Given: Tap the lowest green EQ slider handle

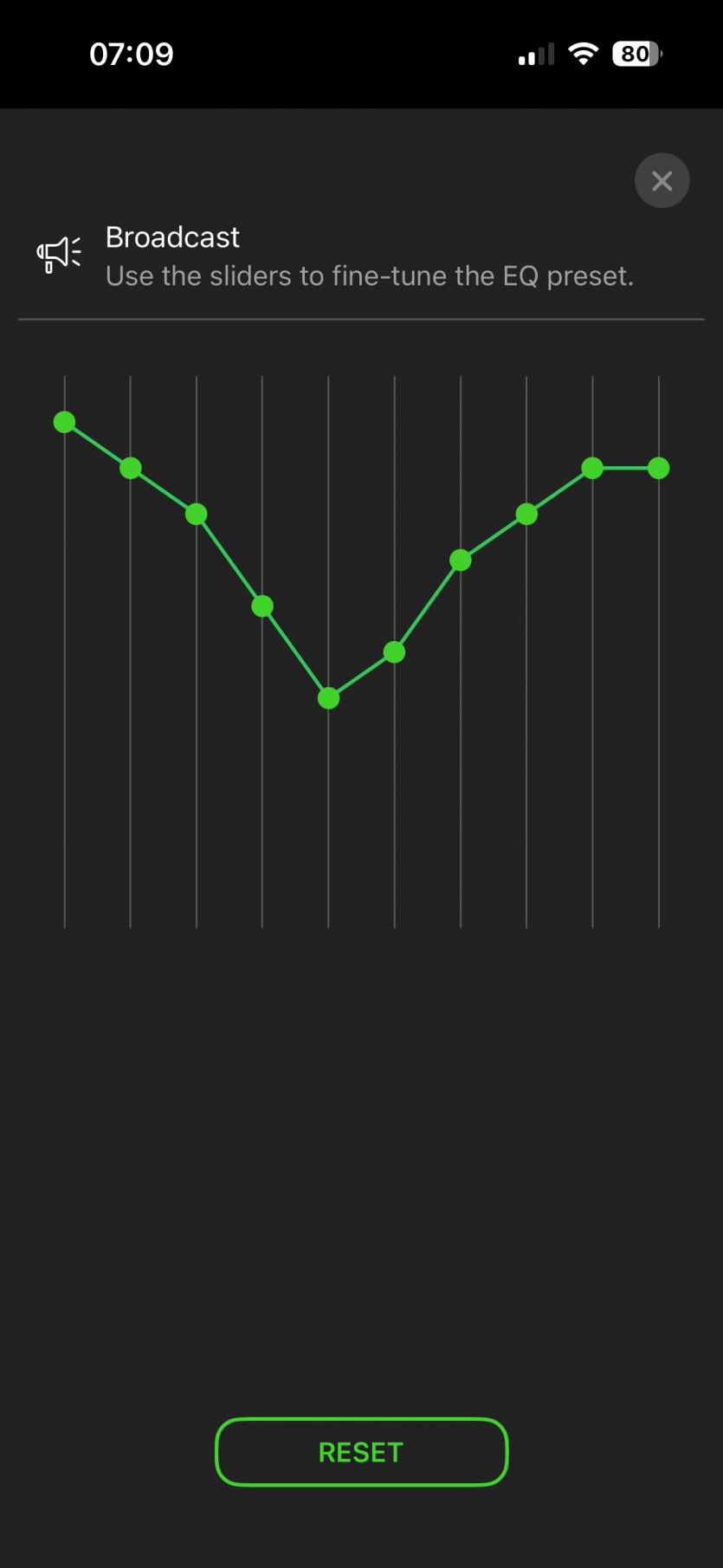Looking at the screenshot, I should coord(328,698).
